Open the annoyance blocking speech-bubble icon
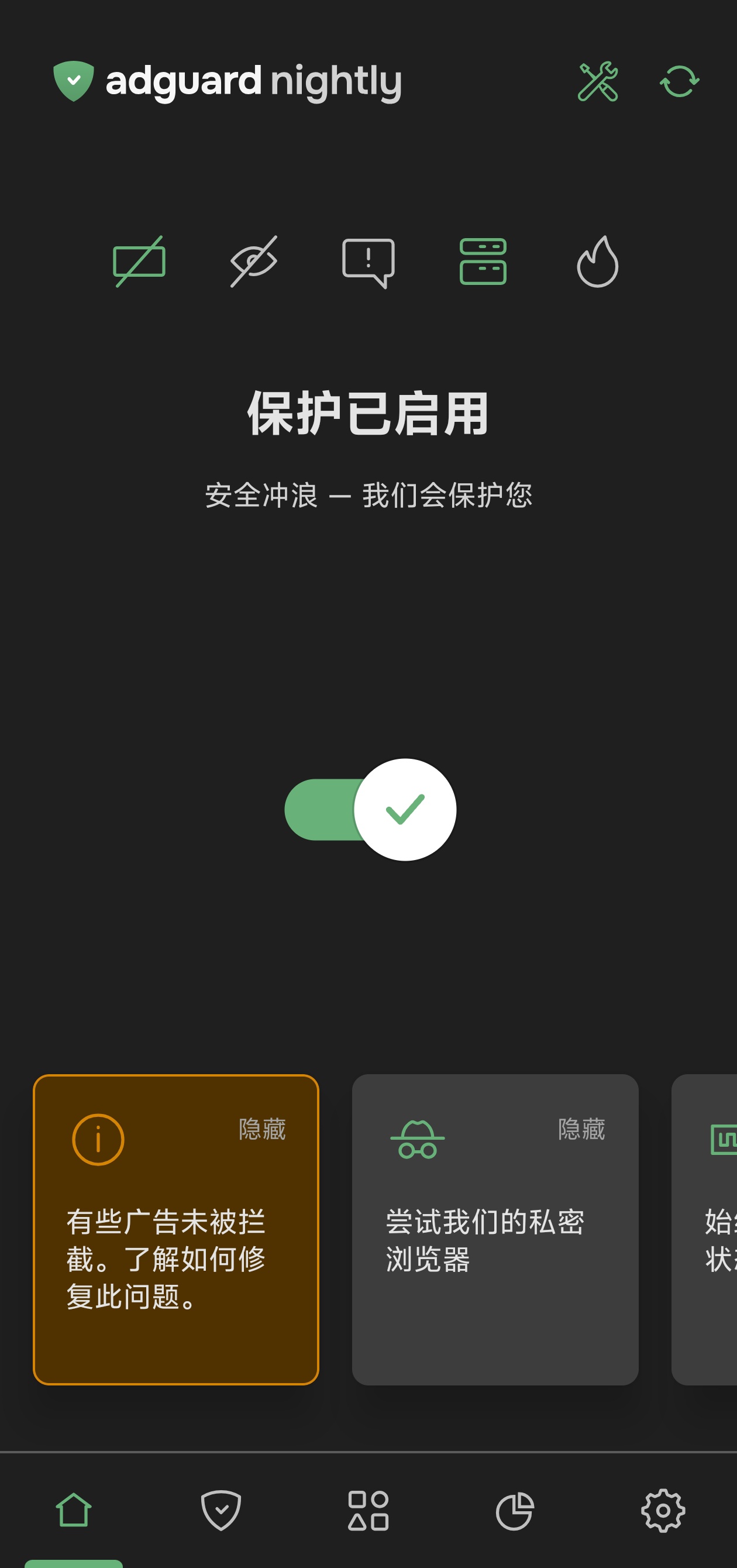Image resolution: width=737 pixels, height=1568 pixels. point(368,263)
